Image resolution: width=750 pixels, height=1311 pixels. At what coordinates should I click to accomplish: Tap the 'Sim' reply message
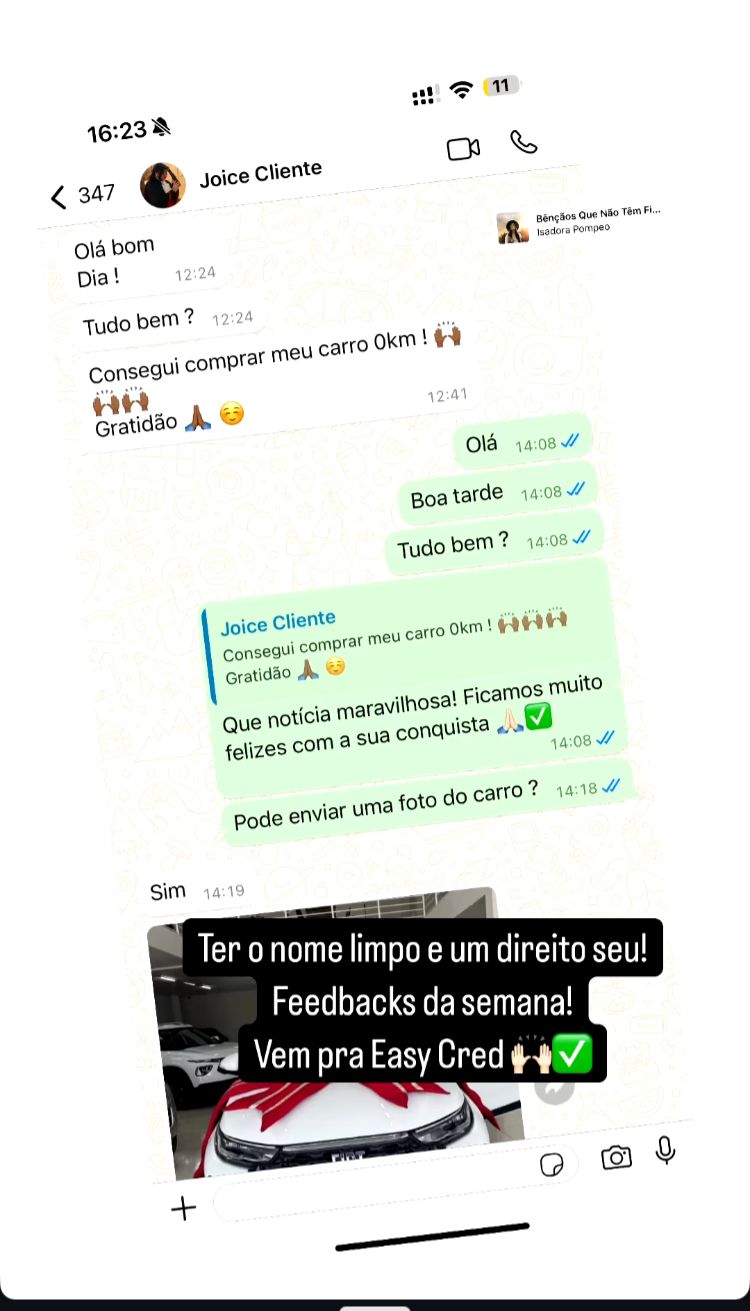[166, 889]
